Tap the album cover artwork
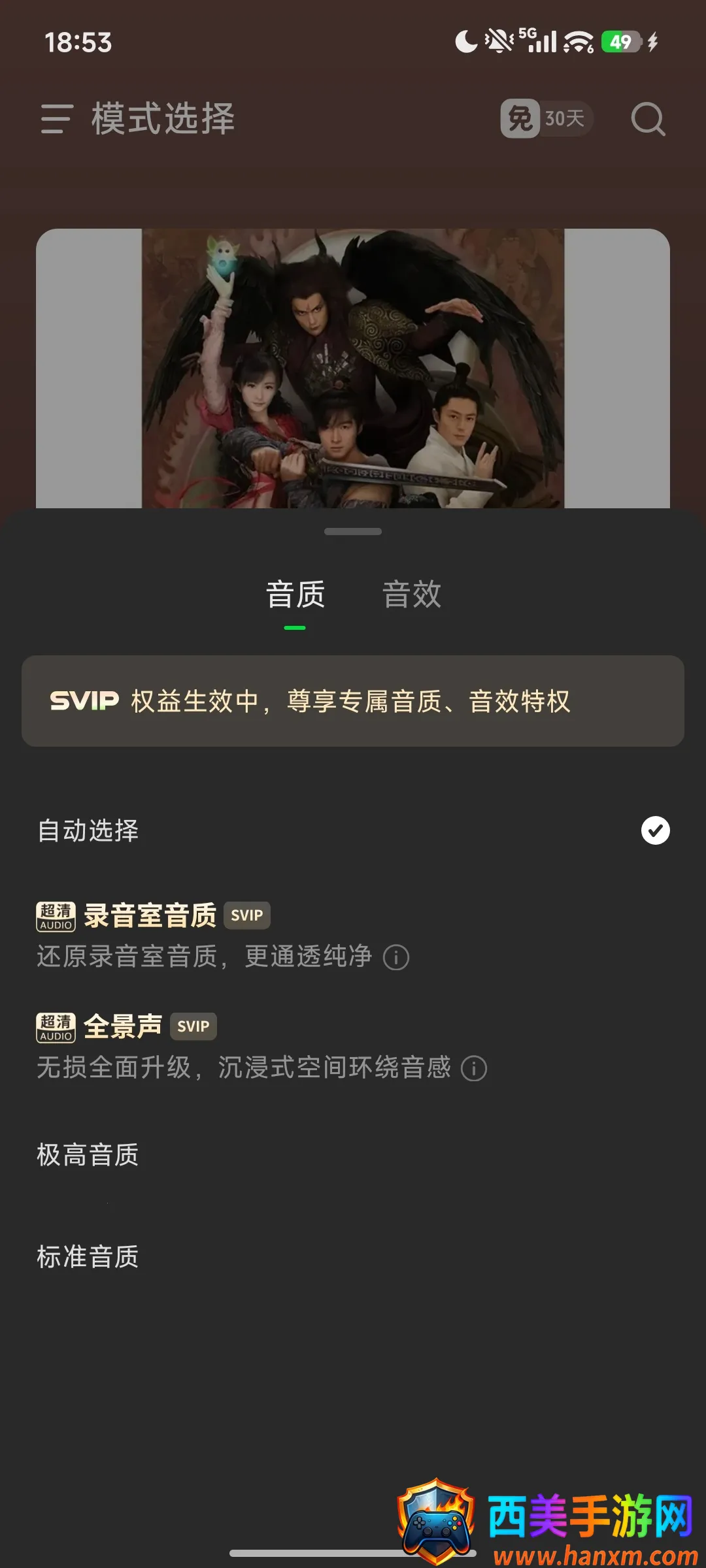 (353, 368)
